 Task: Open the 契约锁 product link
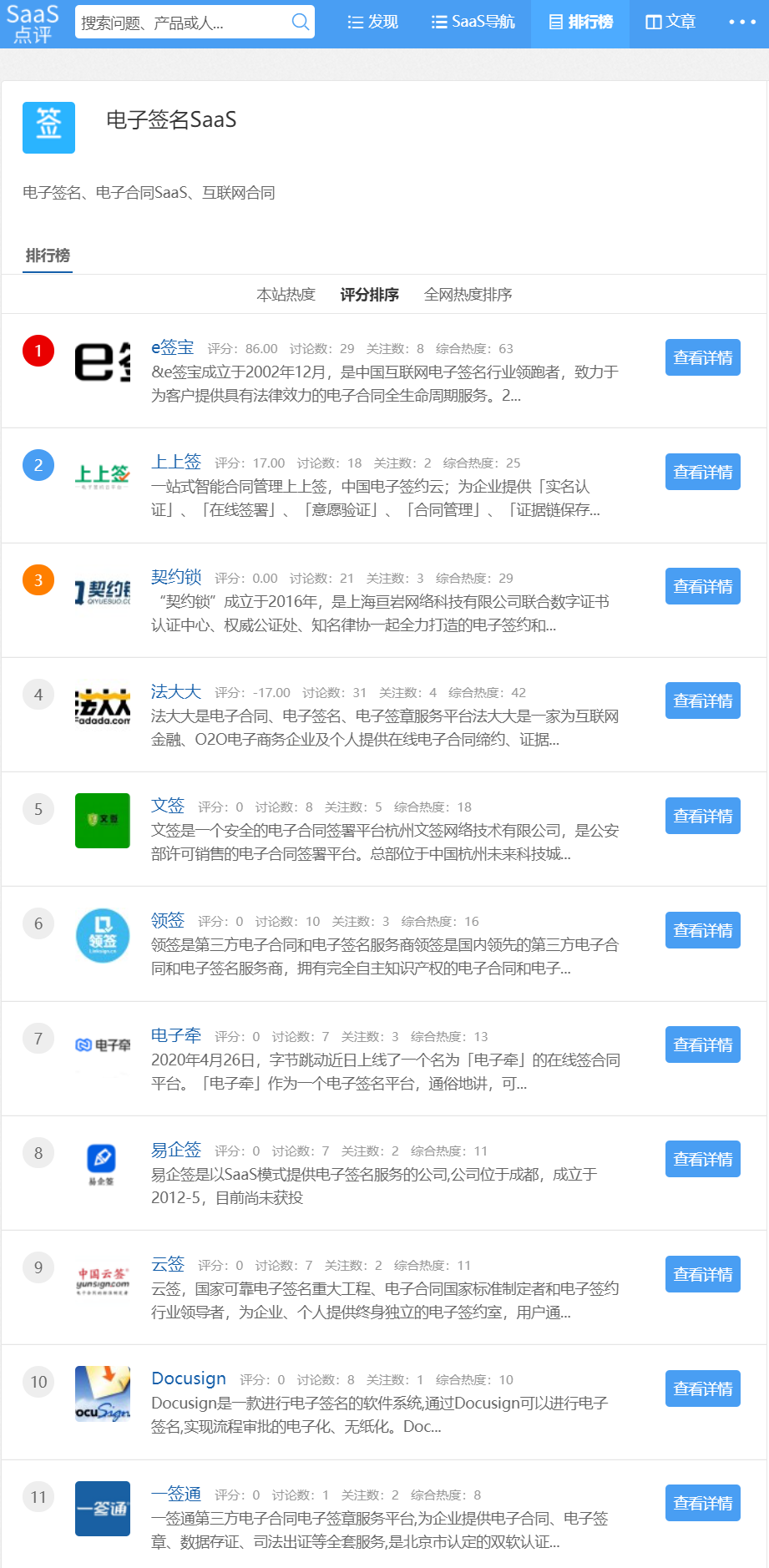point(177,576)
